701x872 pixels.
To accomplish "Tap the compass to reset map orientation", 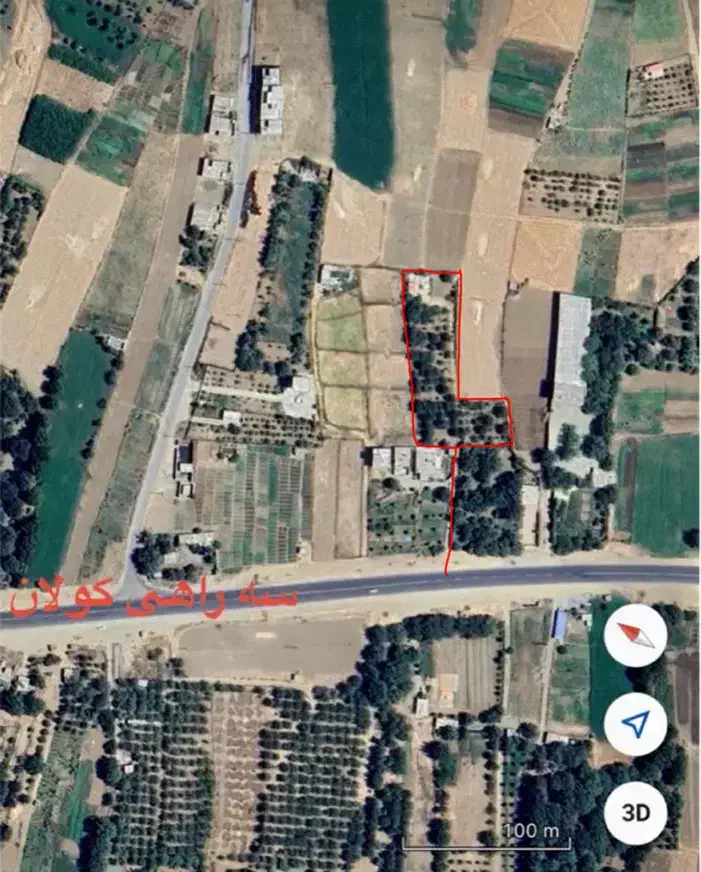I will [x=637, y=638].
